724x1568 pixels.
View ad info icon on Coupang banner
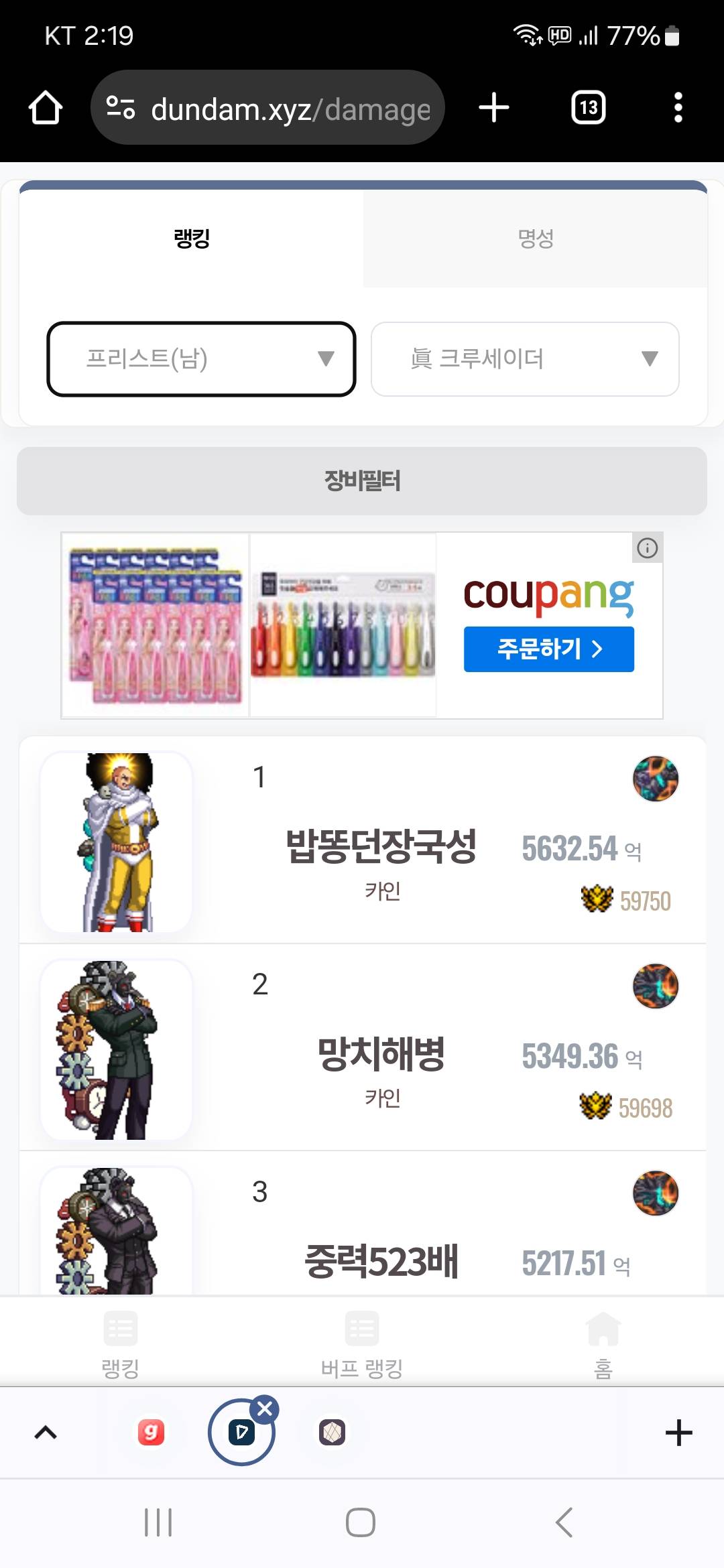point(647,548)
